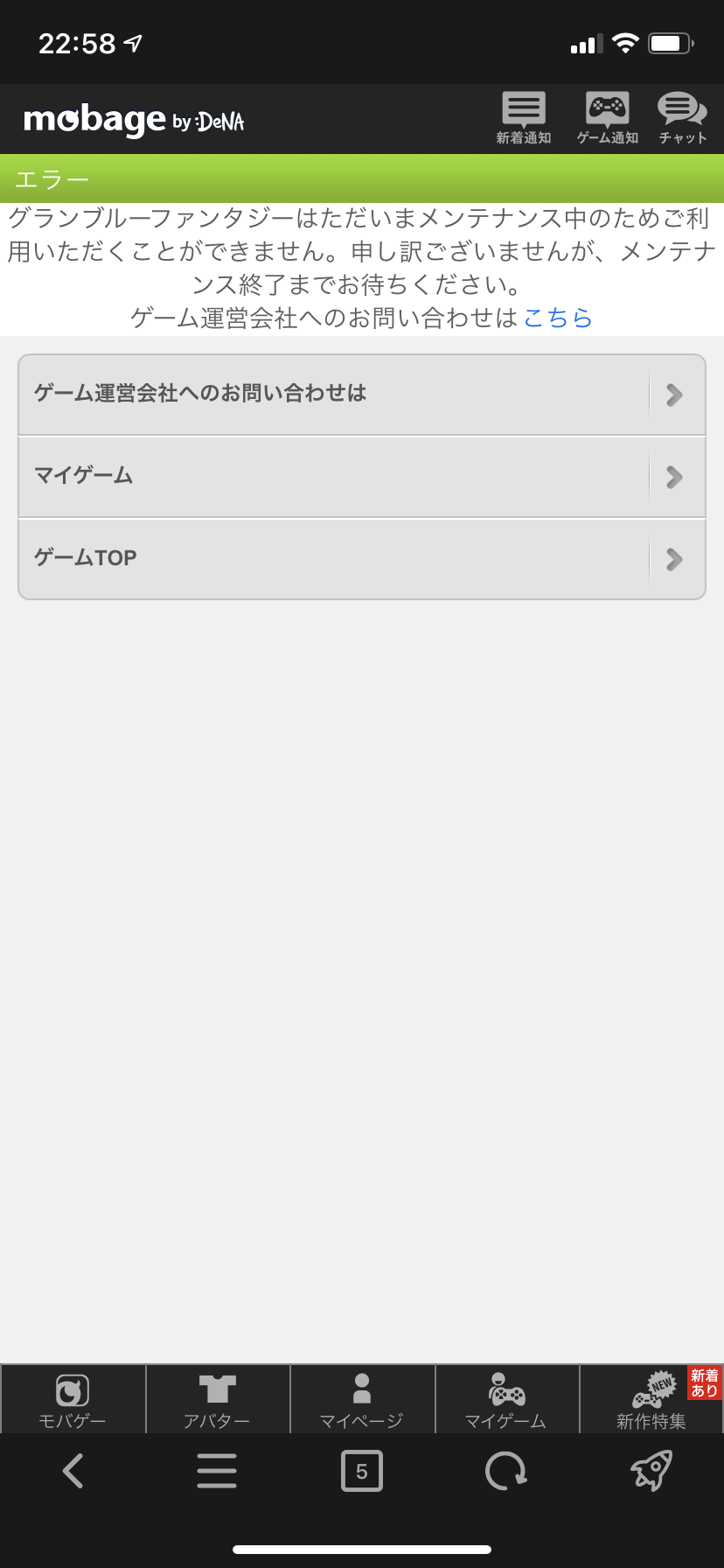Open ゲーム運営会社へのお問い合わせは row
The image size is (724, 1568).
click(x=362, y=394)
